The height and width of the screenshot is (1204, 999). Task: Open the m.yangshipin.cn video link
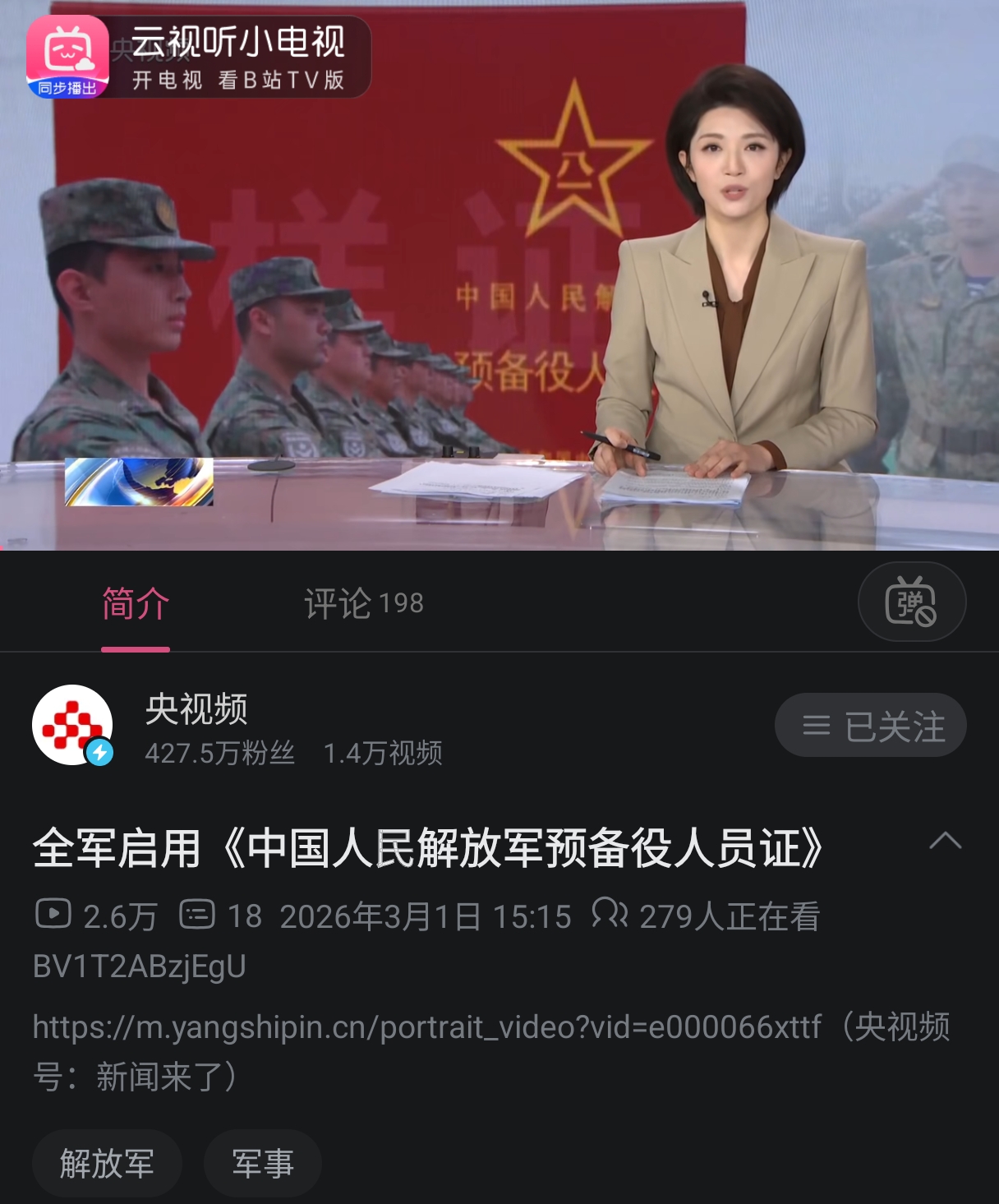427,1027
